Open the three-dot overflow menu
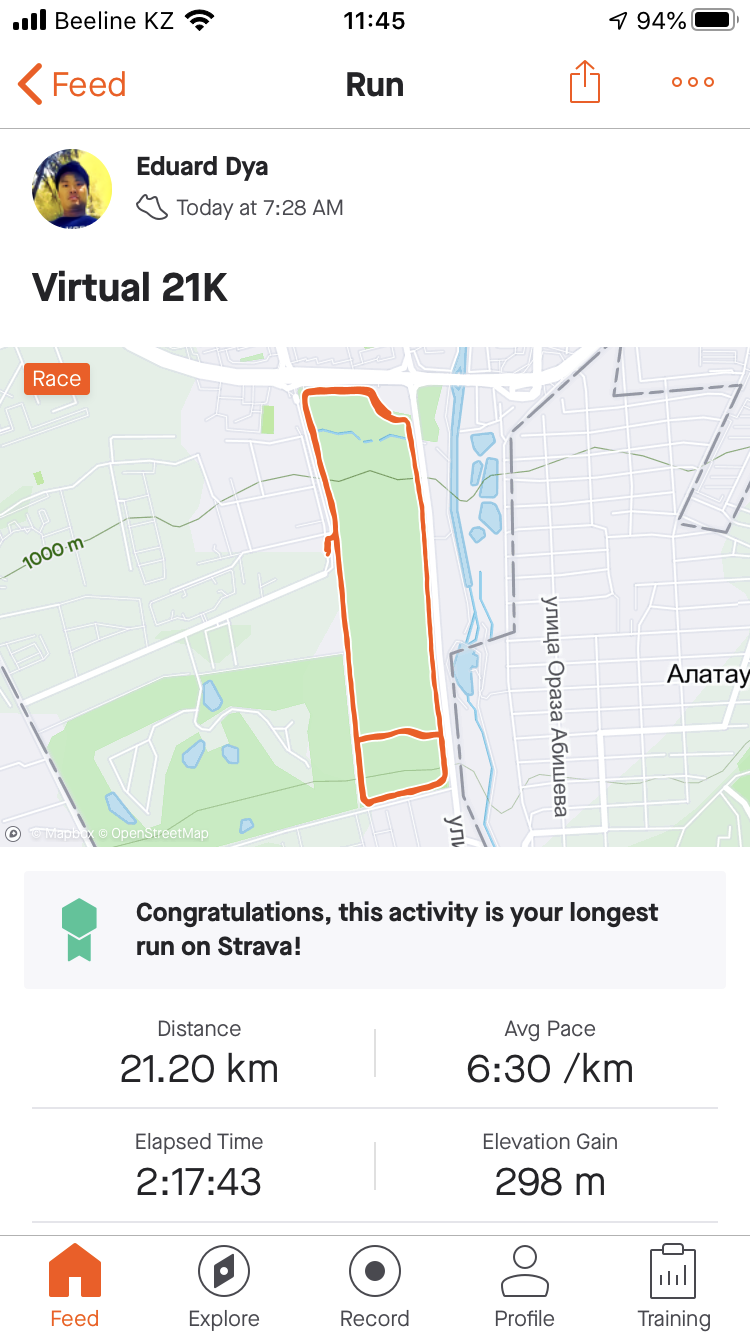The height and width of the screenshot is (1334, 750). 693,83
